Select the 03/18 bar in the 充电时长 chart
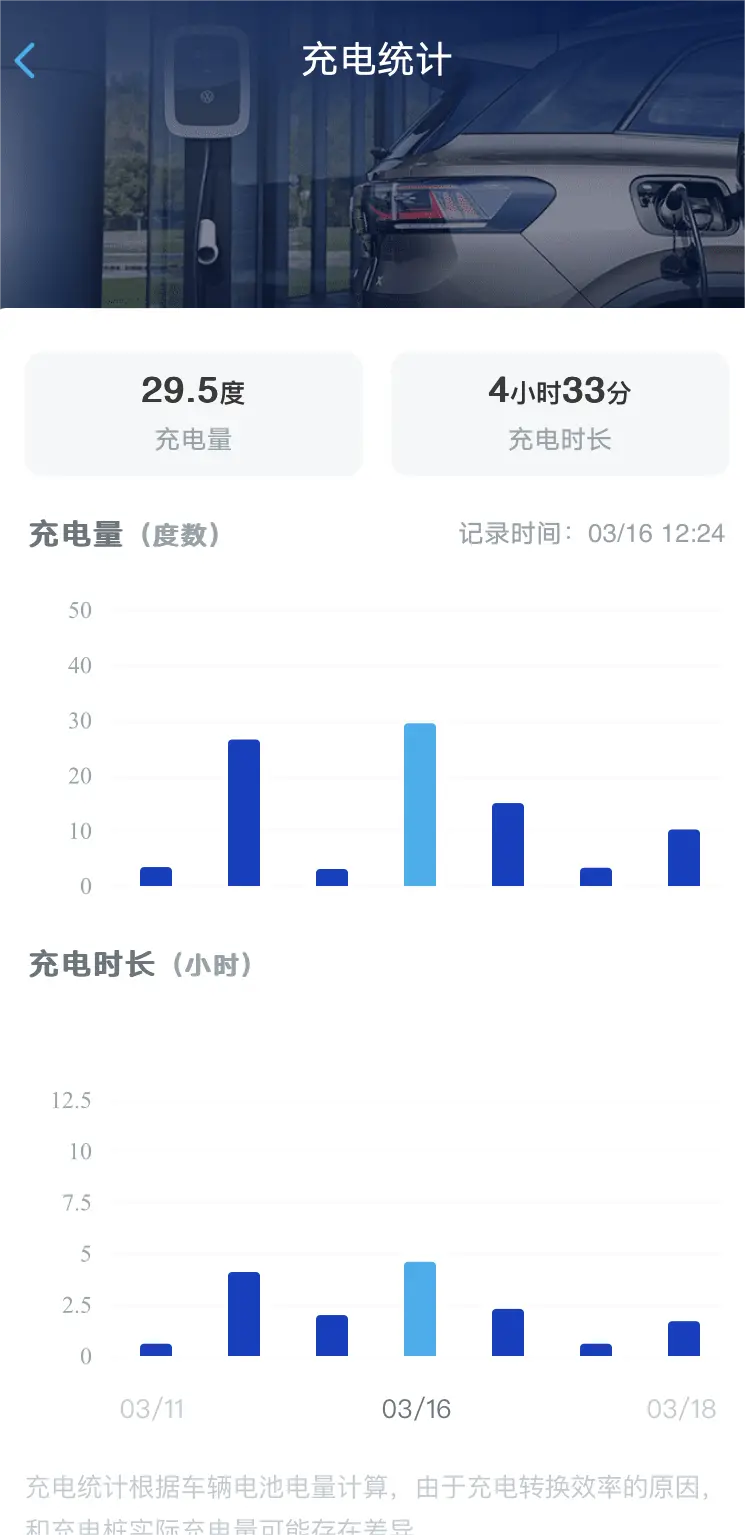745x1535 pixels. click(684, 1339)
